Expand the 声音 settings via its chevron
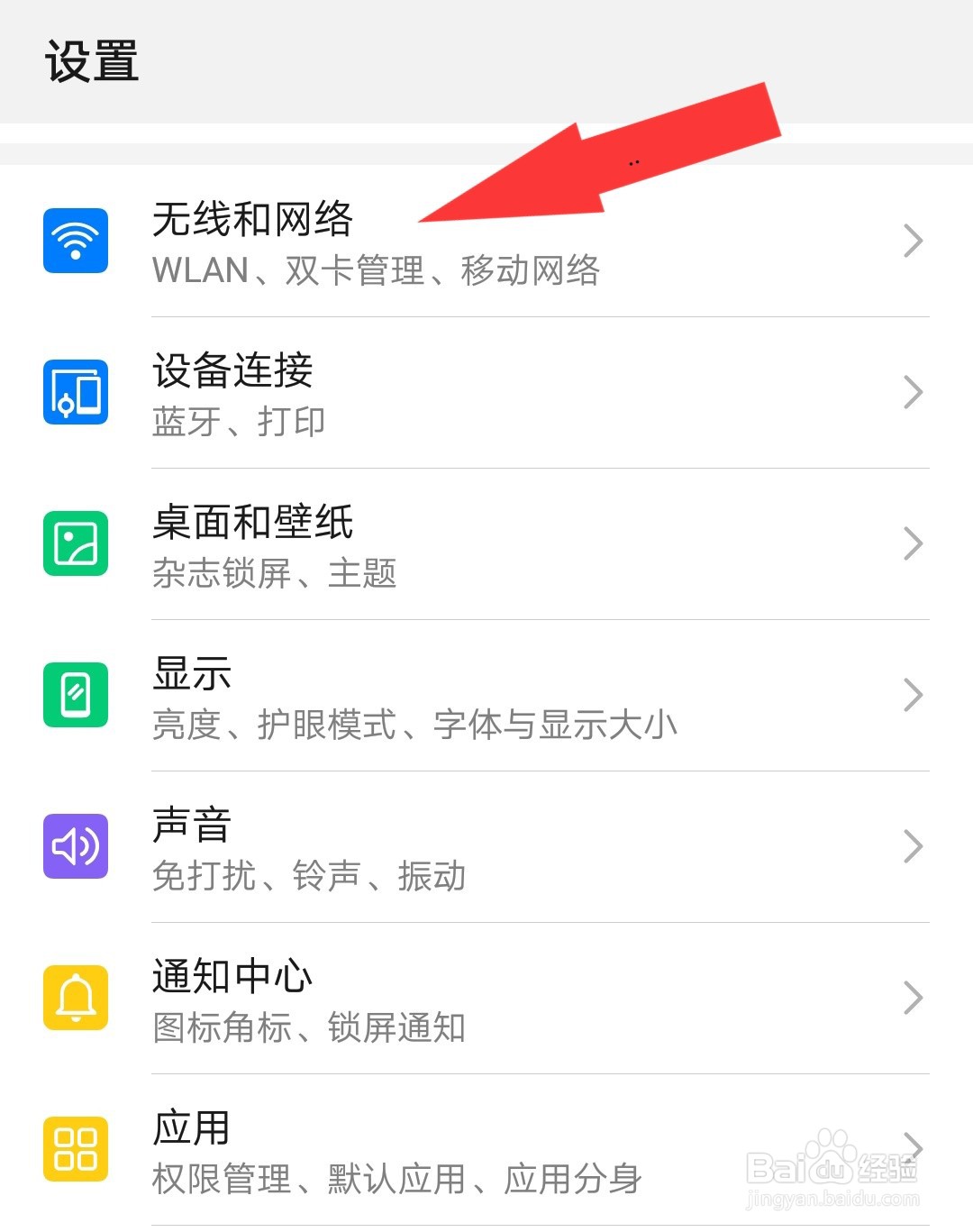The height and width of the screenshot is (1232, 973). (913, 846)
